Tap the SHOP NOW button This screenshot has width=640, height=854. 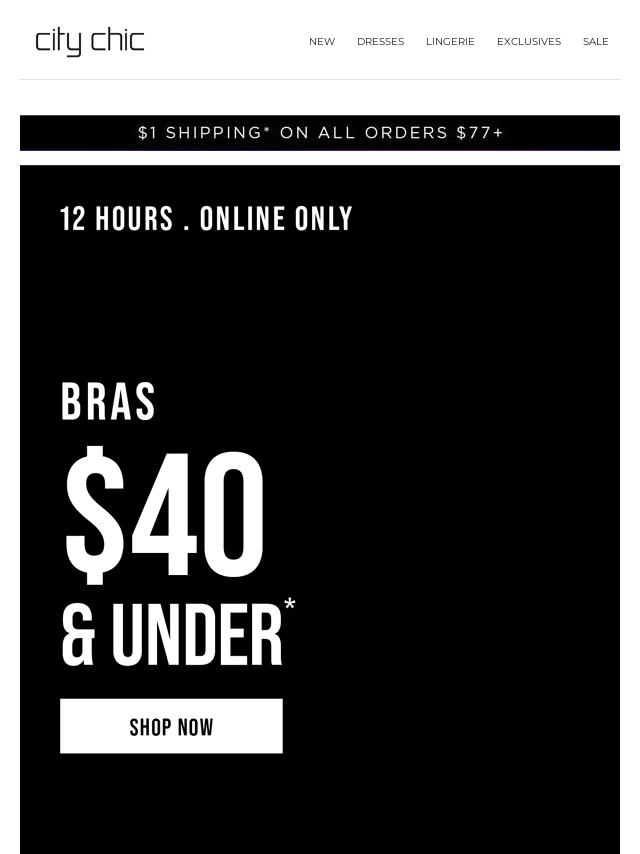point(171,726)
